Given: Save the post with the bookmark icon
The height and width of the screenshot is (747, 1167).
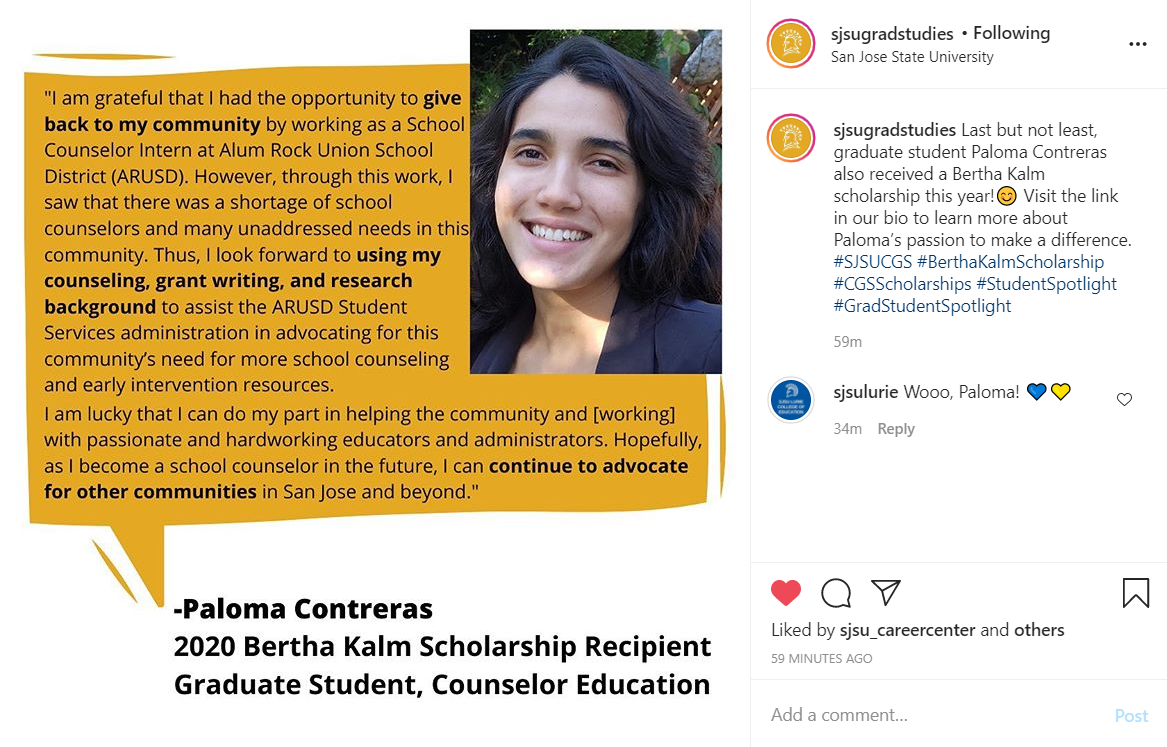Looking at the screenshot, I should pyautogui.click(x=1136, y=593).
